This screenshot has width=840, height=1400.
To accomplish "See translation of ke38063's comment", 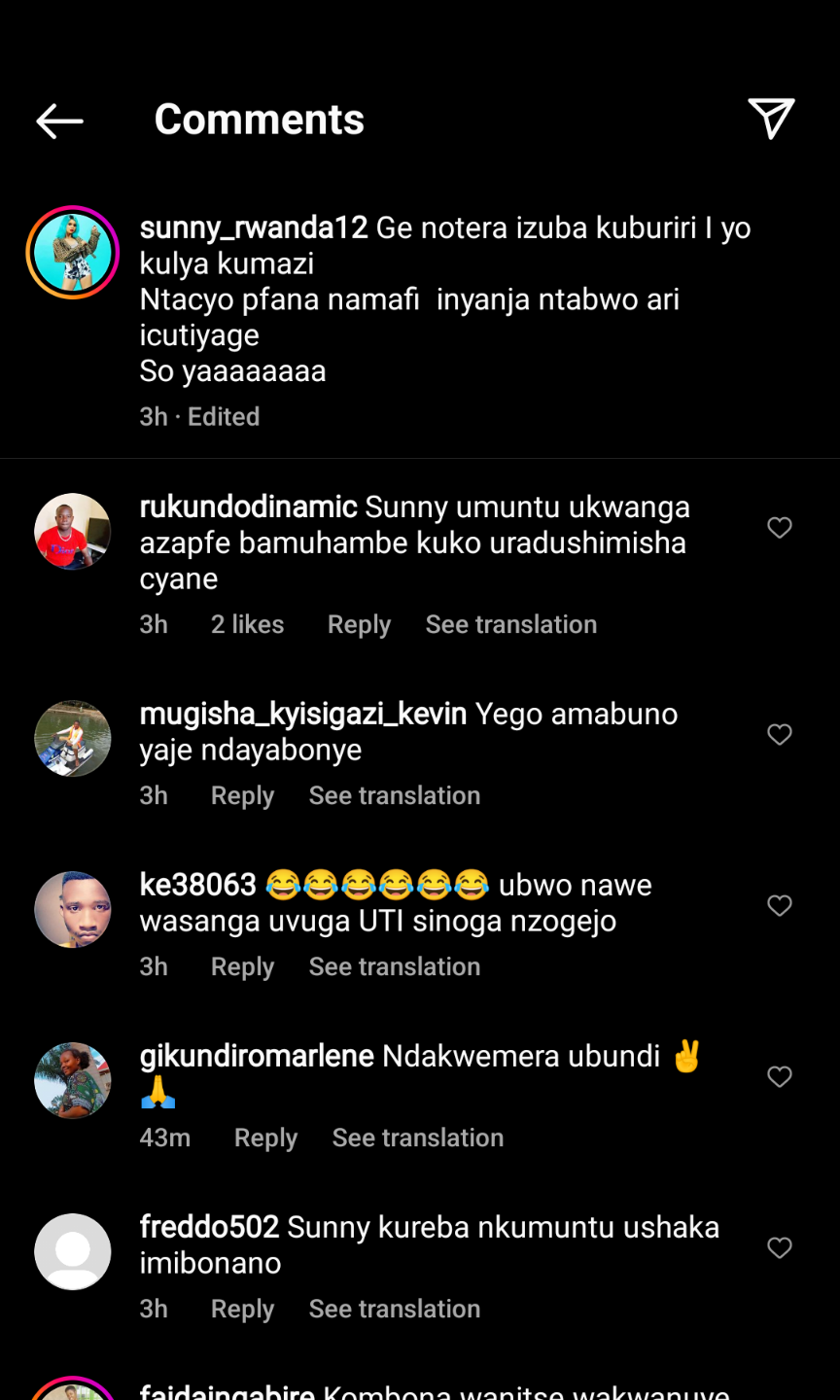I will click(x=394, y=966).
